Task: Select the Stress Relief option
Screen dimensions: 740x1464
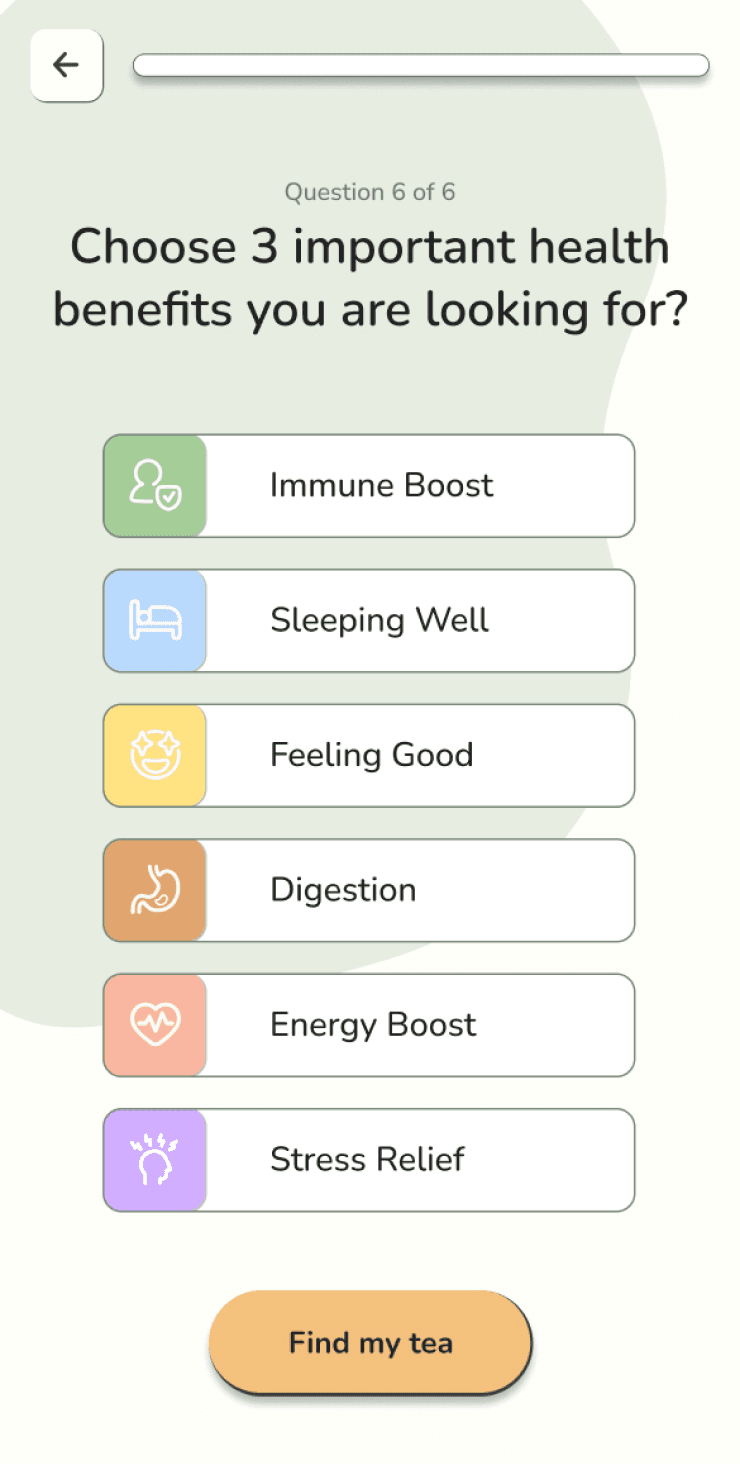Action: [x=369, y=1160]
